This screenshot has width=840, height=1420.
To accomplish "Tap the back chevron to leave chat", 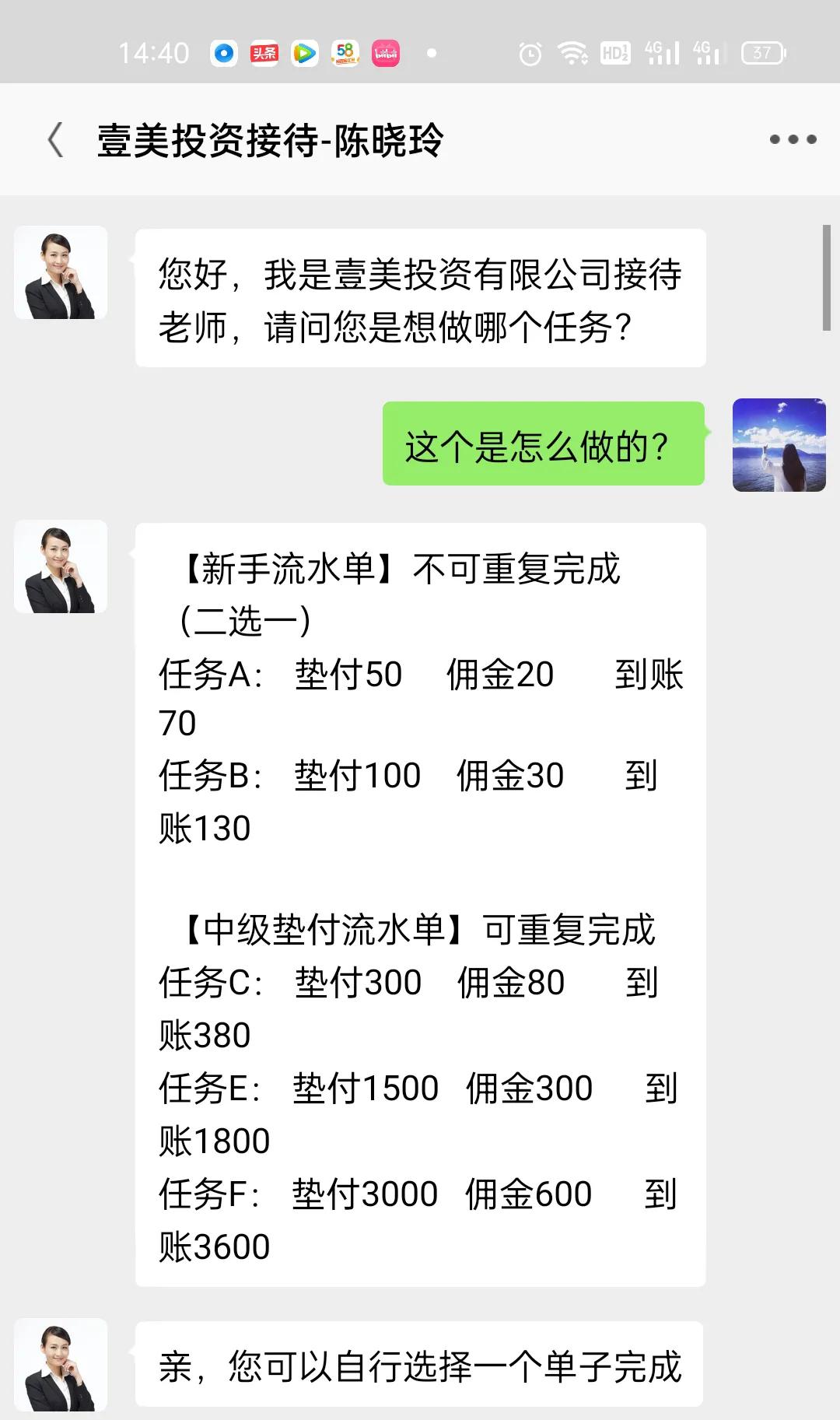I will [x=54, y=138].
